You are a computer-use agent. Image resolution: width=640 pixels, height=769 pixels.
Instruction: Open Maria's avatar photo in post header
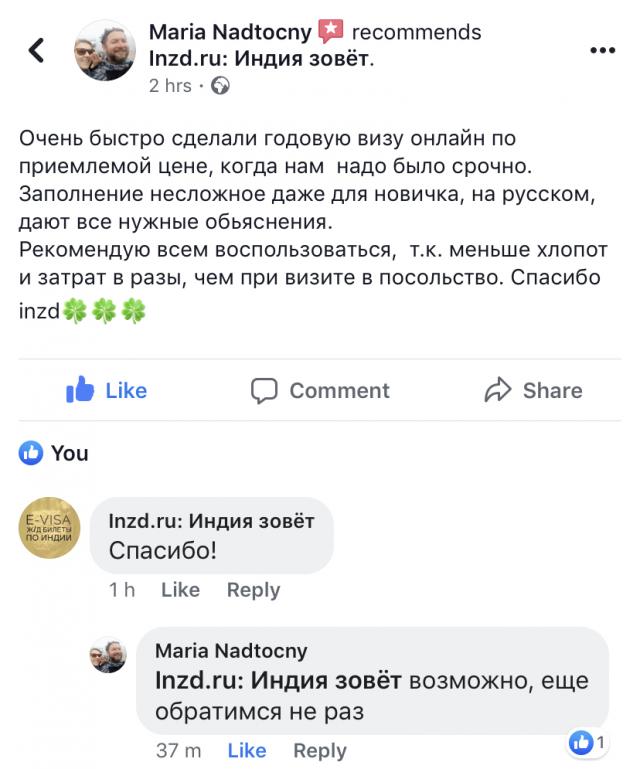coord(105,54)
